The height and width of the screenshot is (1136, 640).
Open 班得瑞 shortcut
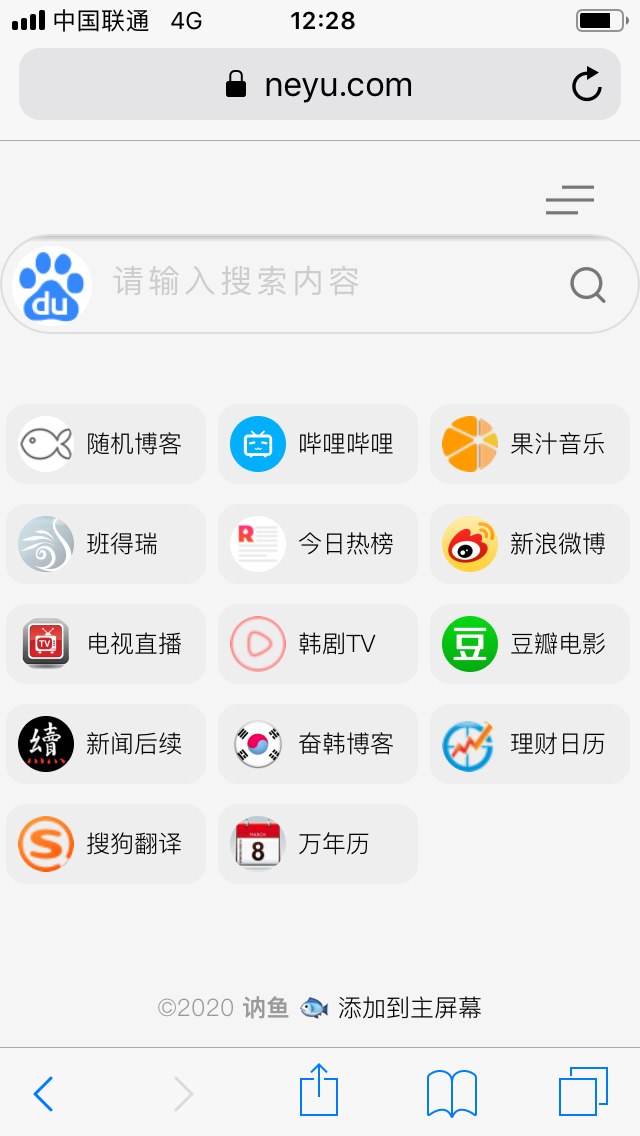click(x=106, y=543)
